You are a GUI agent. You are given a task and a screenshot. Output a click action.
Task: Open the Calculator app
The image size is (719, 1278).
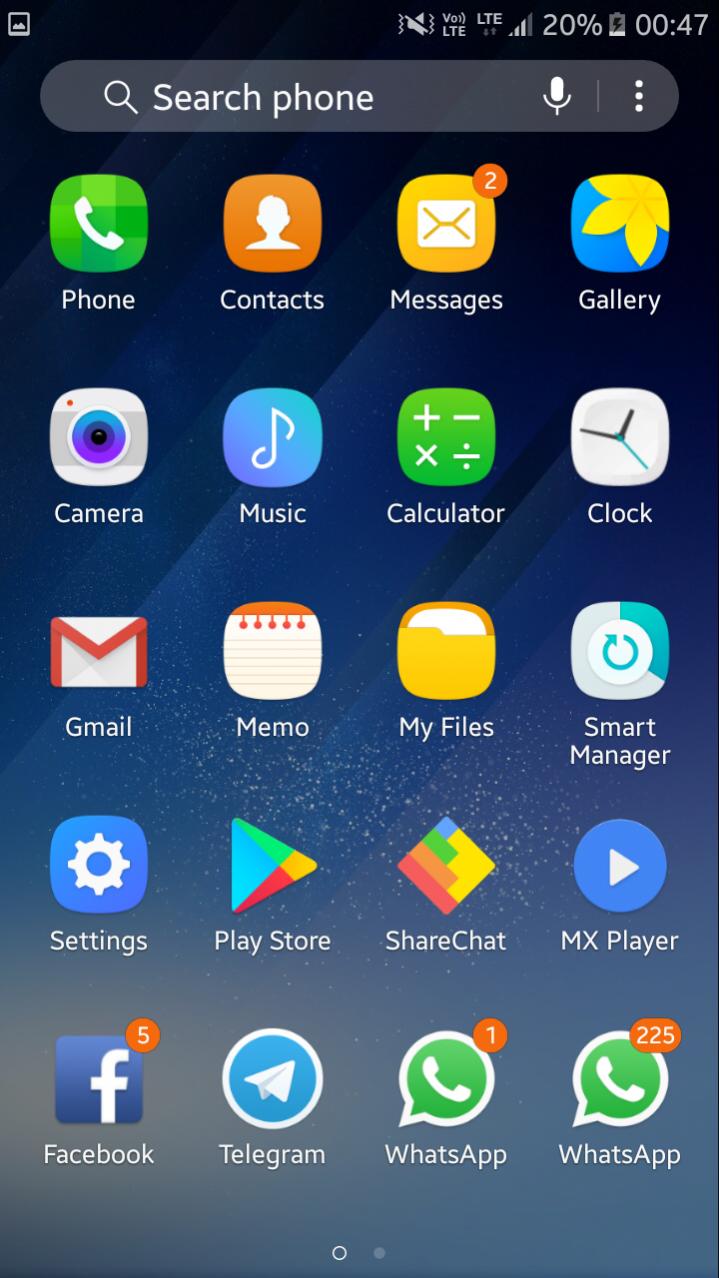click(x=446, y=438)
